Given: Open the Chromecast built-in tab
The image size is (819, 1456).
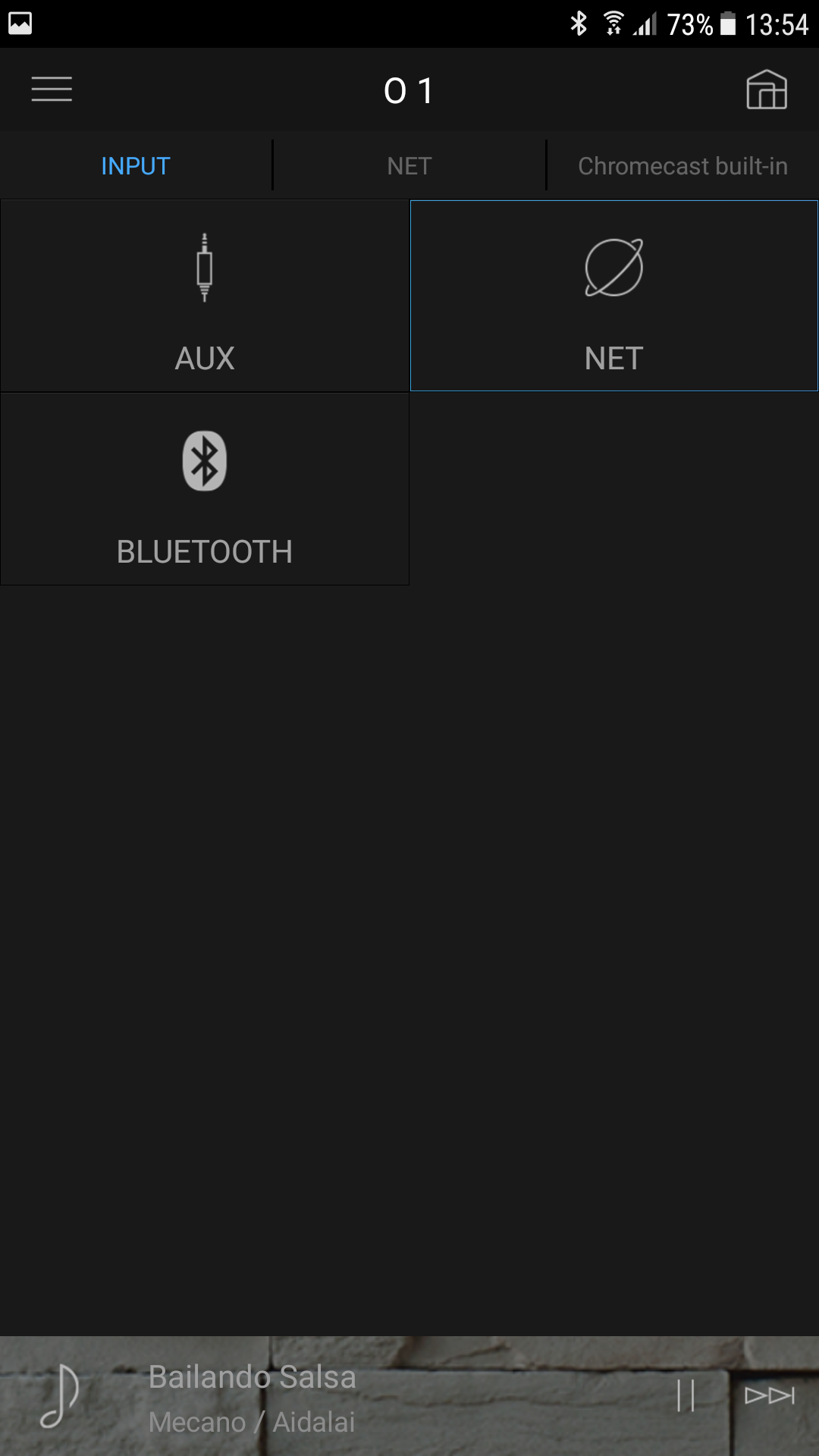Looking at the screenshot, I should pyautogui.click(x=682, y=166).
